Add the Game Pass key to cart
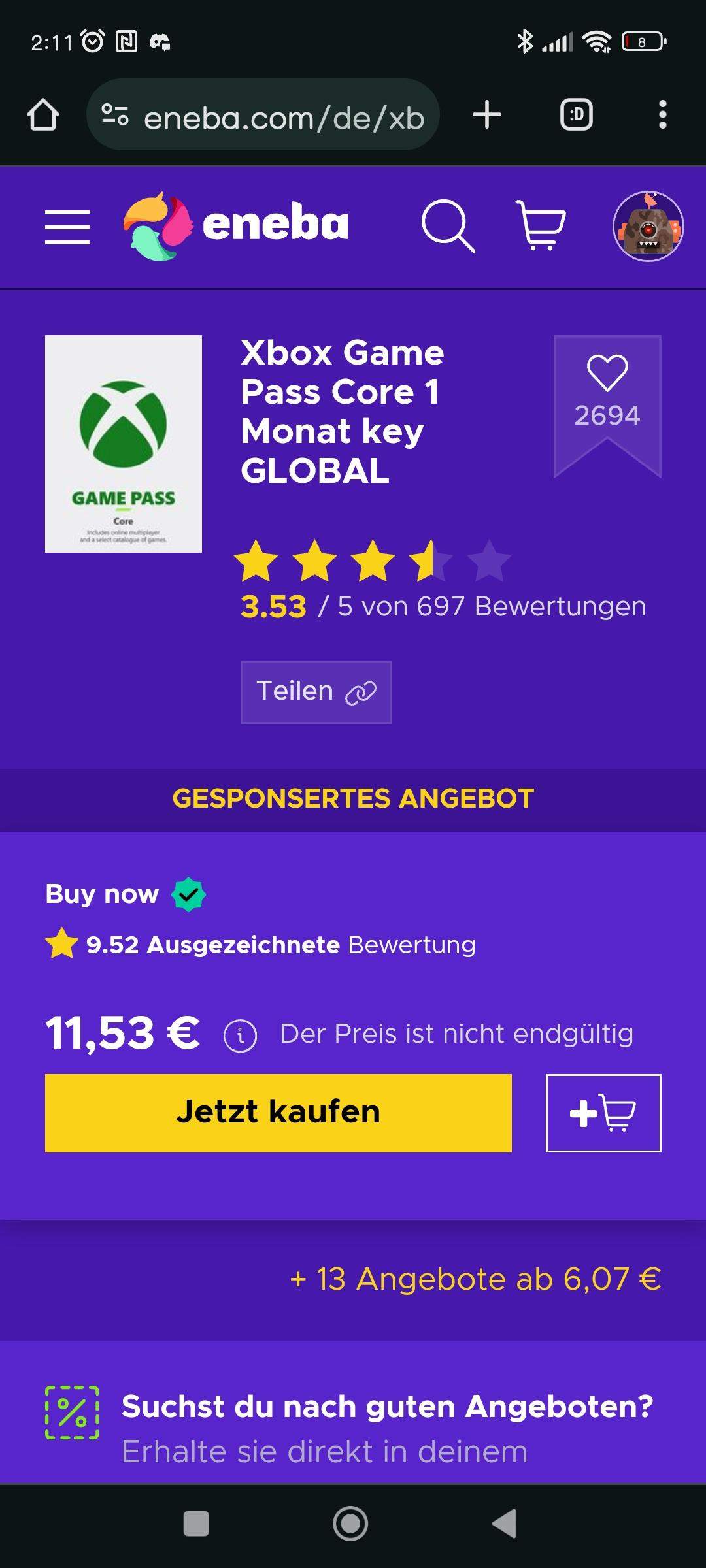The image size is (706, 1568). pos(602,1113)
